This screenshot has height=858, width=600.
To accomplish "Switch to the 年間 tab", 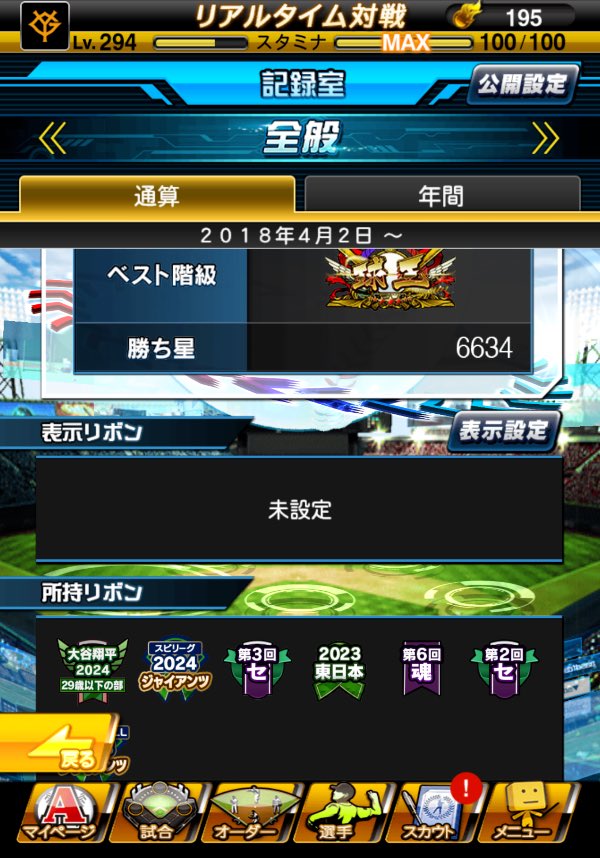I will coord(441,196).
